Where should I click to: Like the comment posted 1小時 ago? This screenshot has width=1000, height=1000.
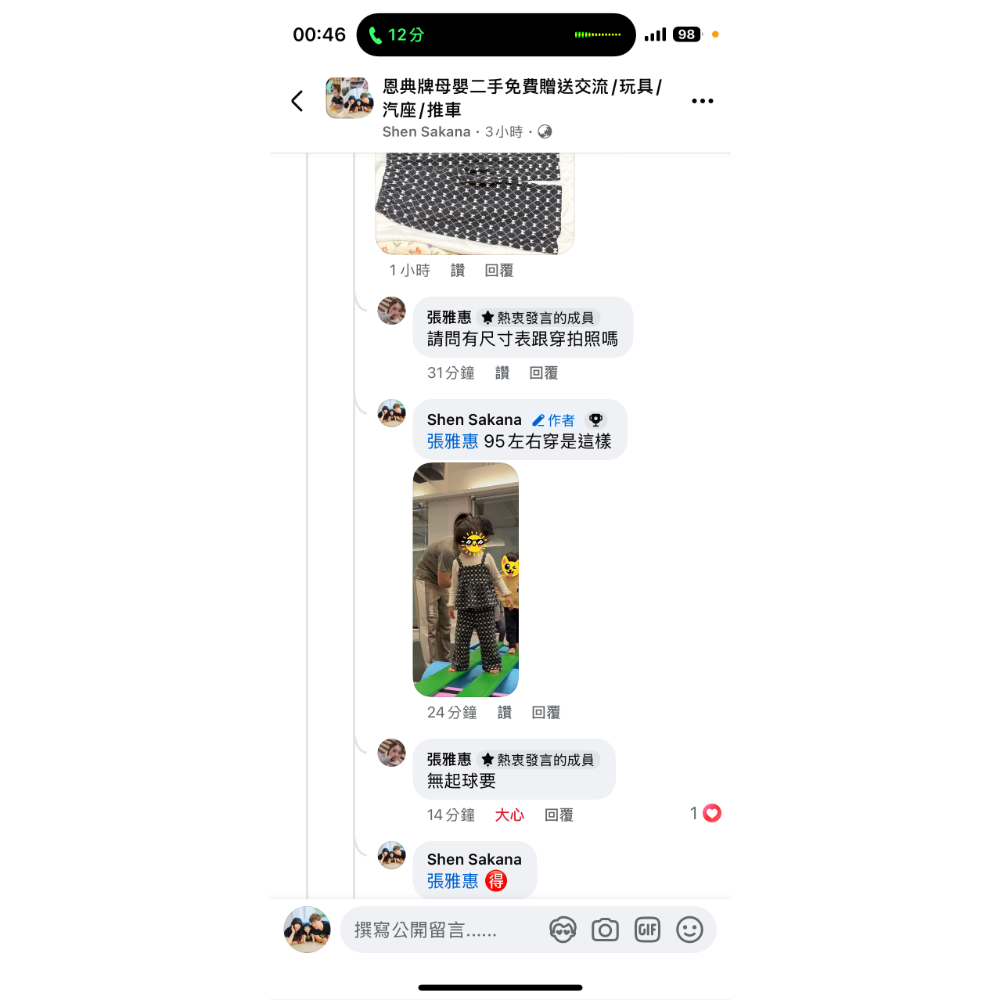(458, 271)
